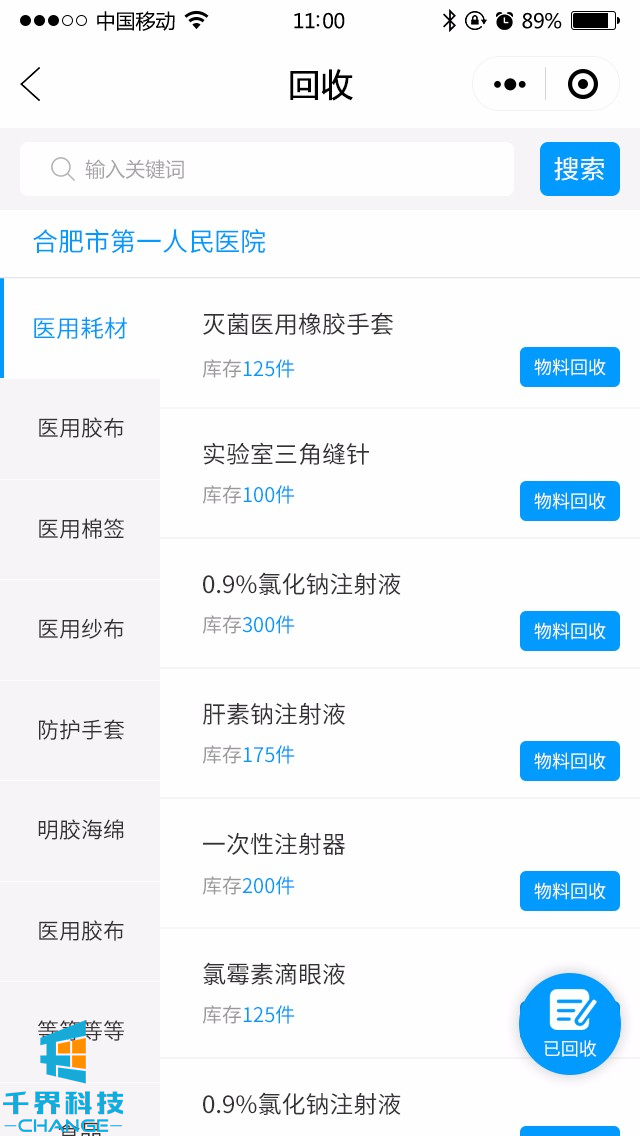Open the 已回收 floating button

[570, 1024]
